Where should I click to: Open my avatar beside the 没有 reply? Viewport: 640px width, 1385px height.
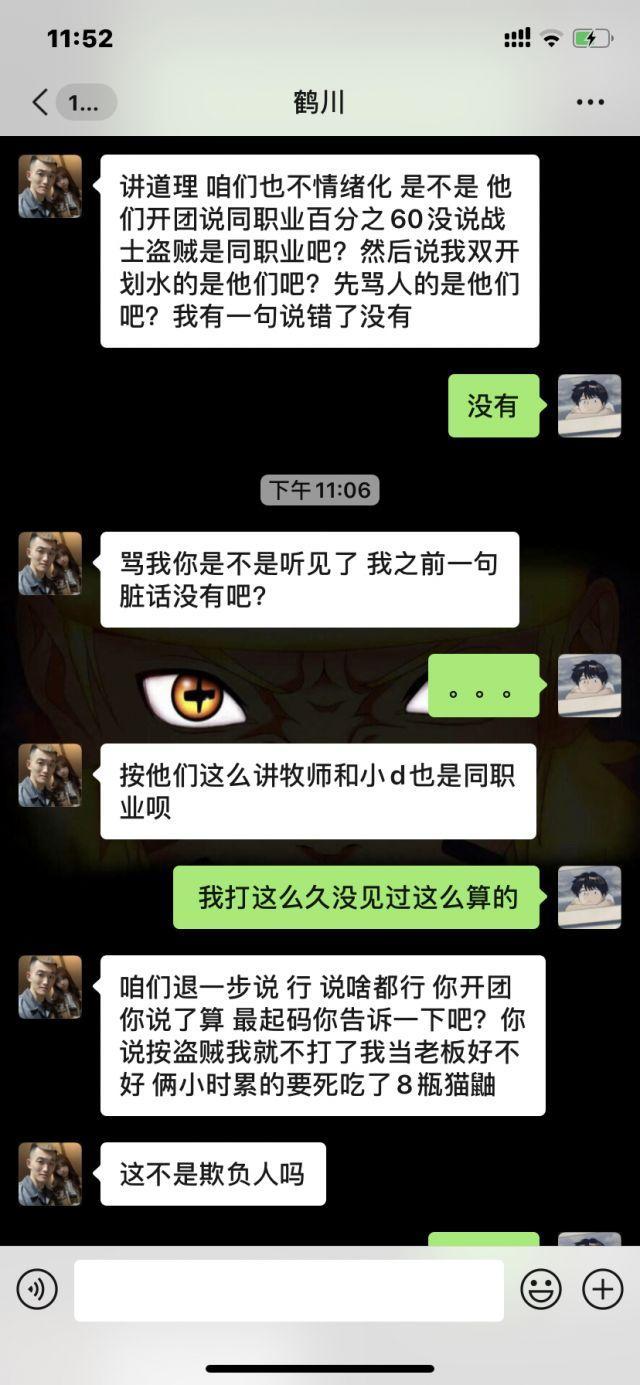coord(589,405)
